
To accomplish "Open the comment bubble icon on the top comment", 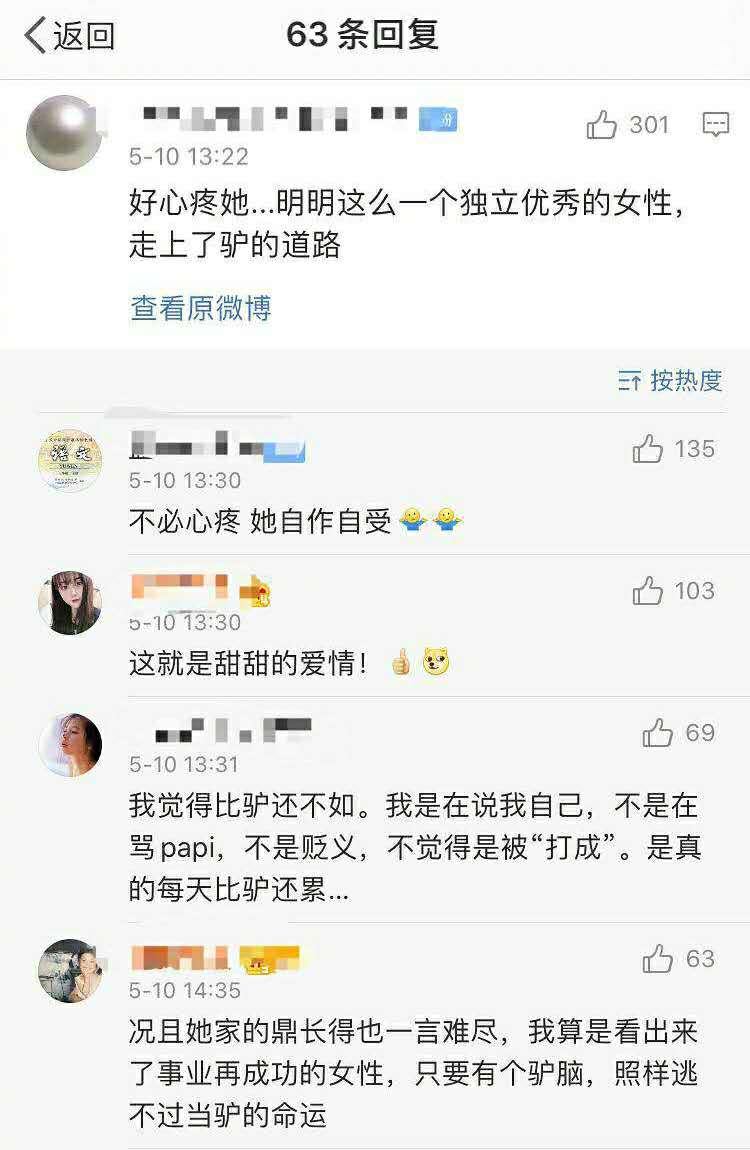I will [715, 125].
